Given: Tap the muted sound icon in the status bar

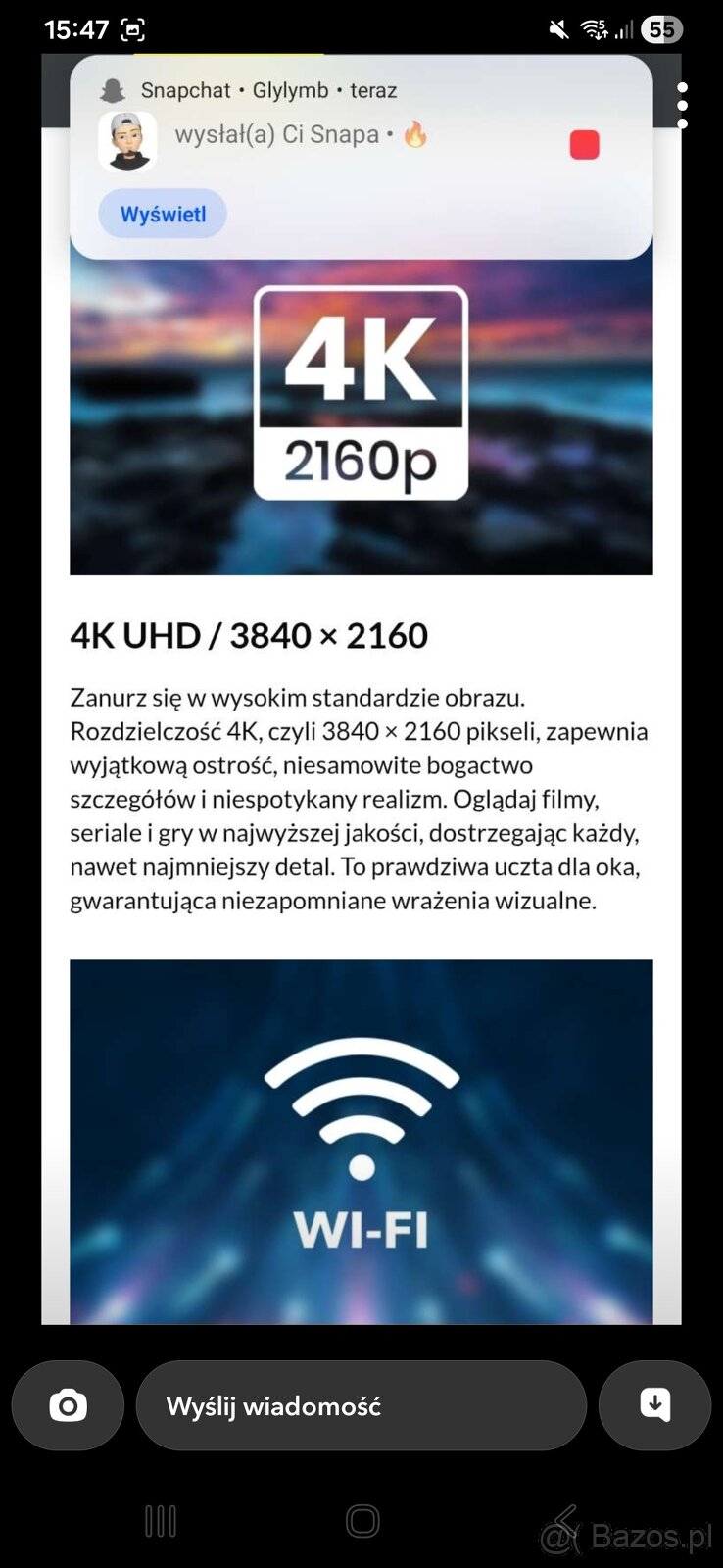Looking at the screenshot, I should 557,28.
